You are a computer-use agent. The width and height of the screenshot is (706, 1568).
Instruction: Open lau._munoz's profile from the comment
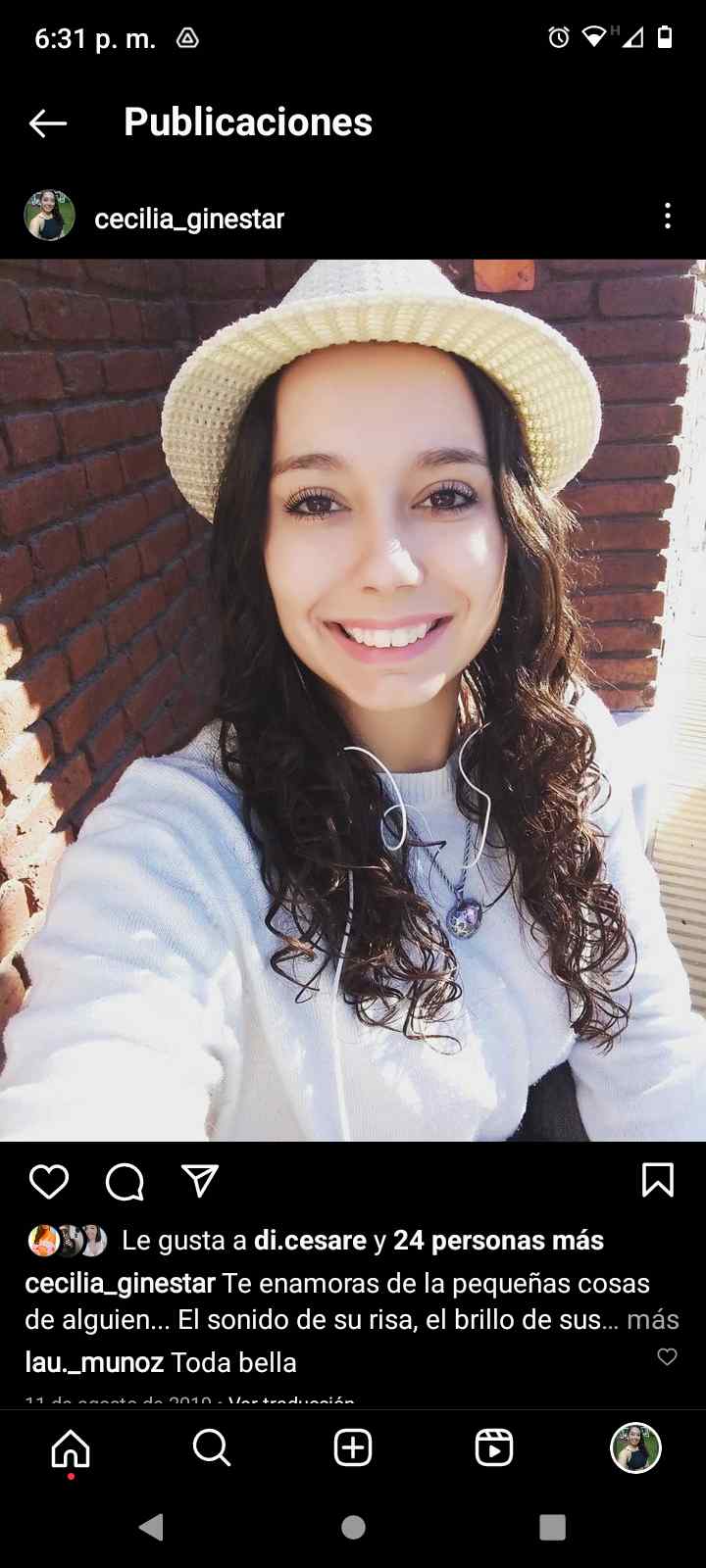pyautogui.click(x=94, y=1362)
